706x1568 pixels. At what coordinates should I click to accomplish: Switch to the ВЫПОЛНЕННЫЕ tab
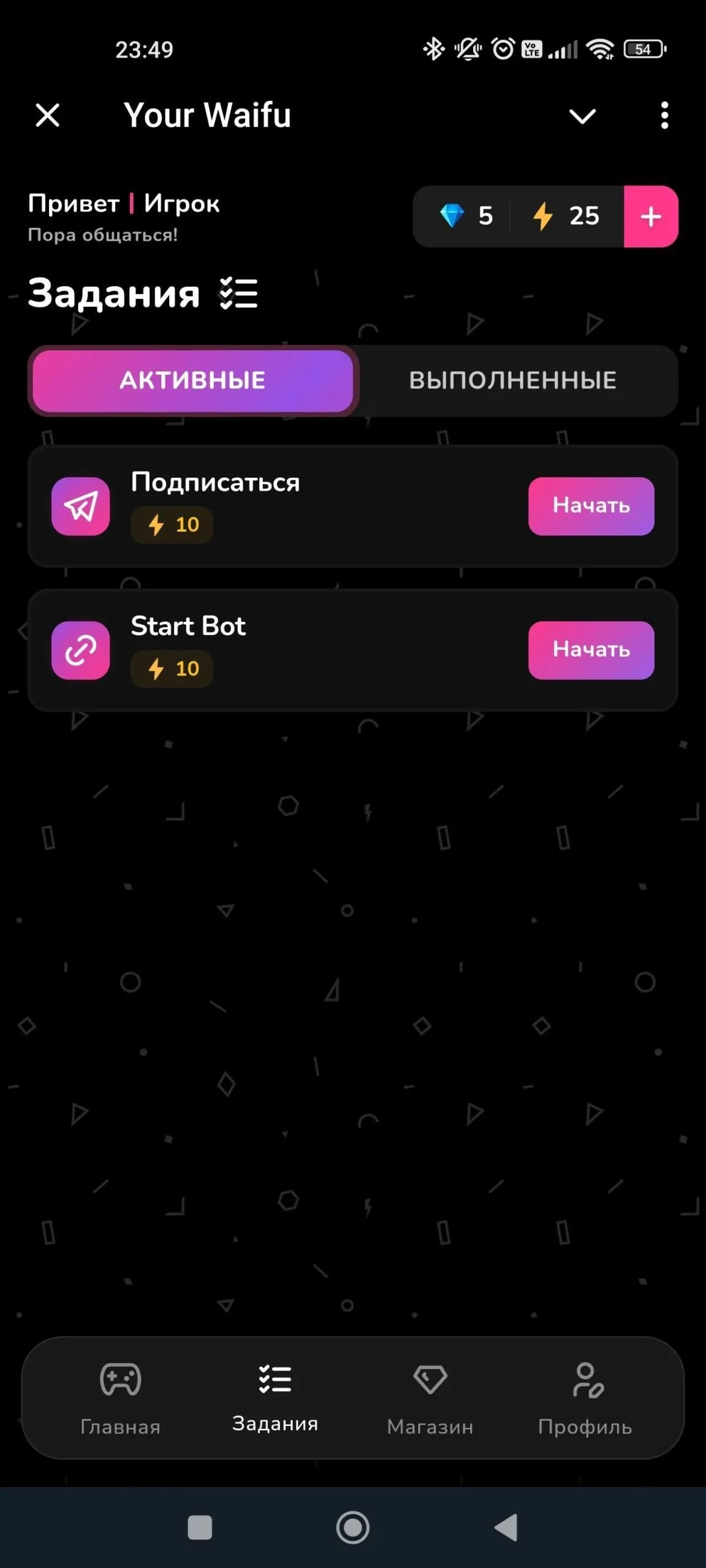[513, 380]
